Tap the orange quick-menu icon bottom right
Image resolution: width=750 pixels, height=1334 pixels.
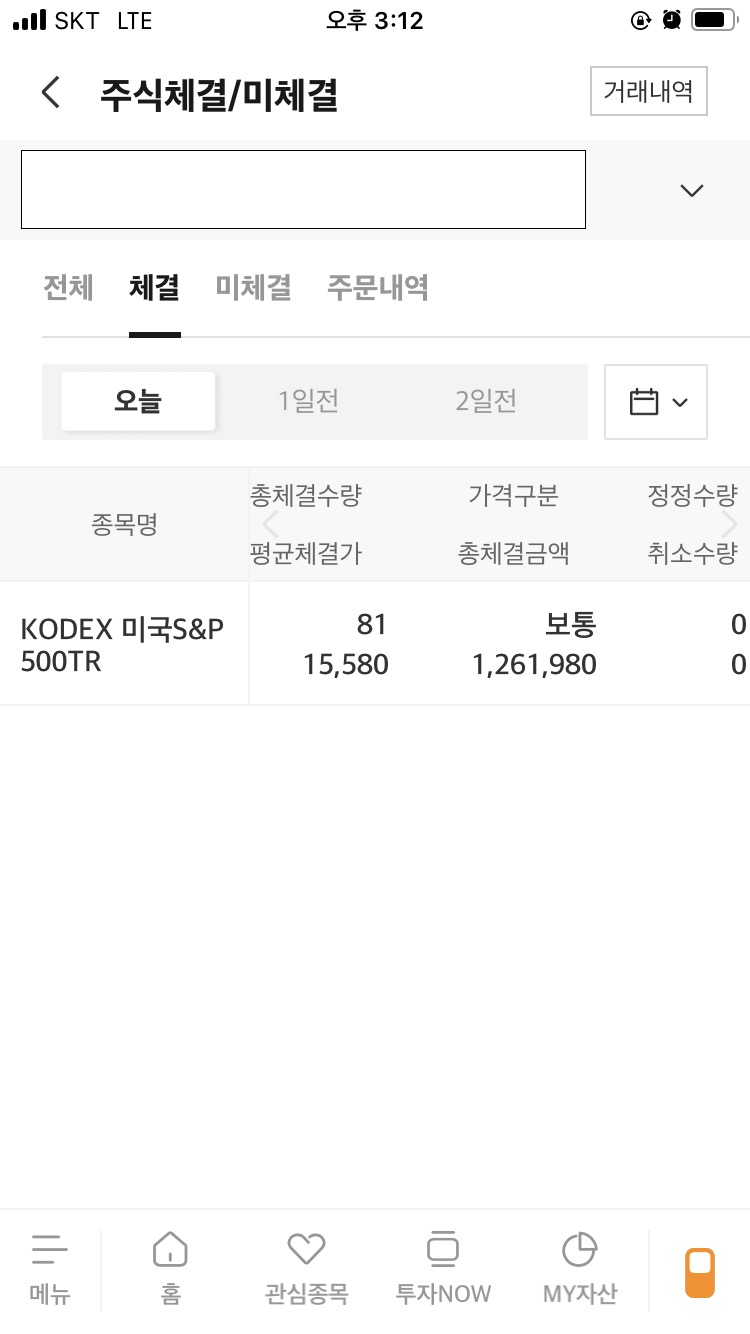point(700,1272)
